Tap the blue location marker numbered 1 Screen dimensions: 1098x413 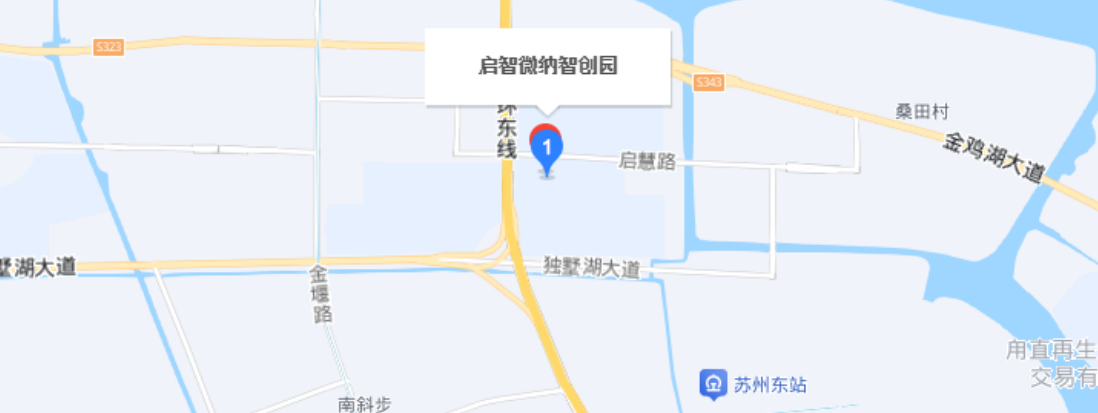click(545, 148)
